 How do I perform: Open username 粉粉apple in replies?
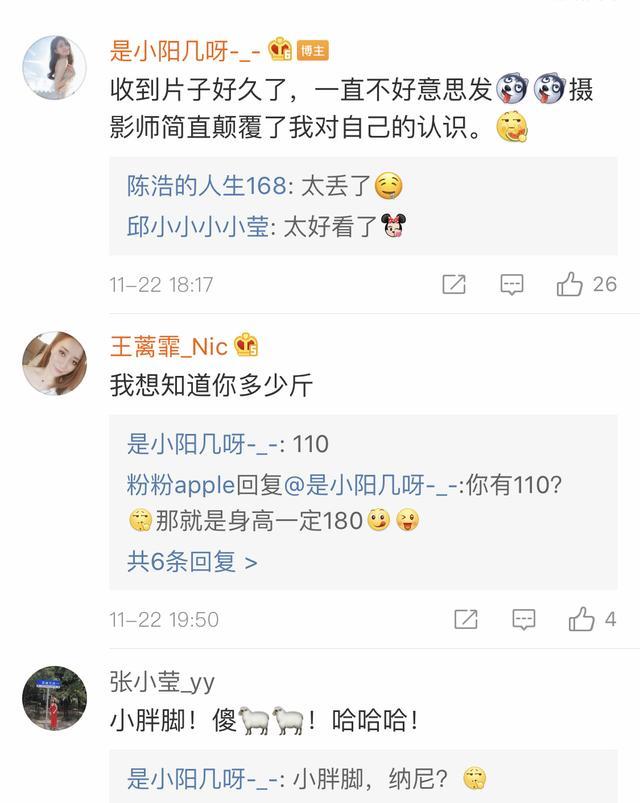(x=180, y=485)
